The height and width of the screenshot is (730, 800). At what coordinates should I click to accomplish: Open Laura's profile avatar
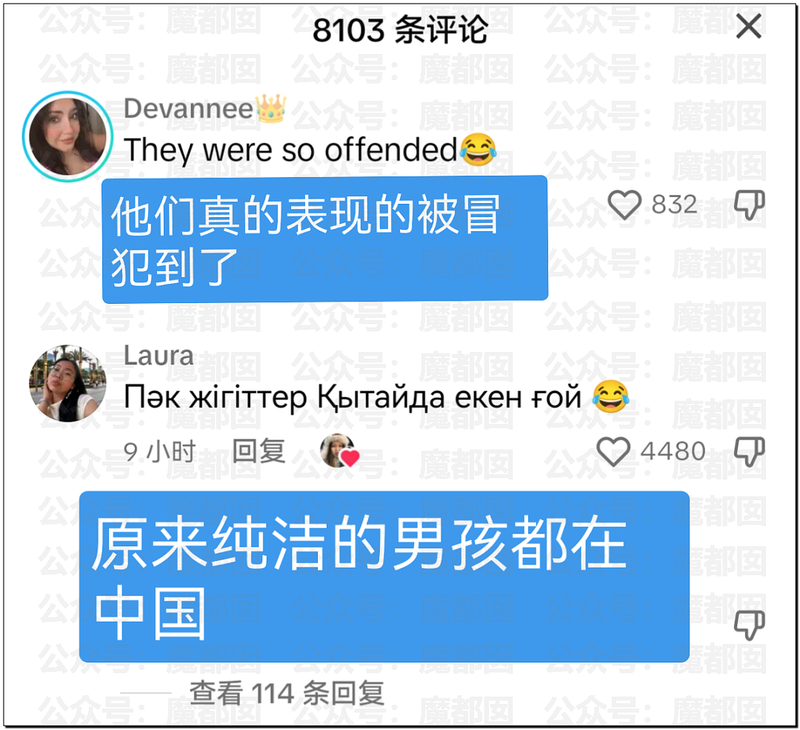click(67, 384)
